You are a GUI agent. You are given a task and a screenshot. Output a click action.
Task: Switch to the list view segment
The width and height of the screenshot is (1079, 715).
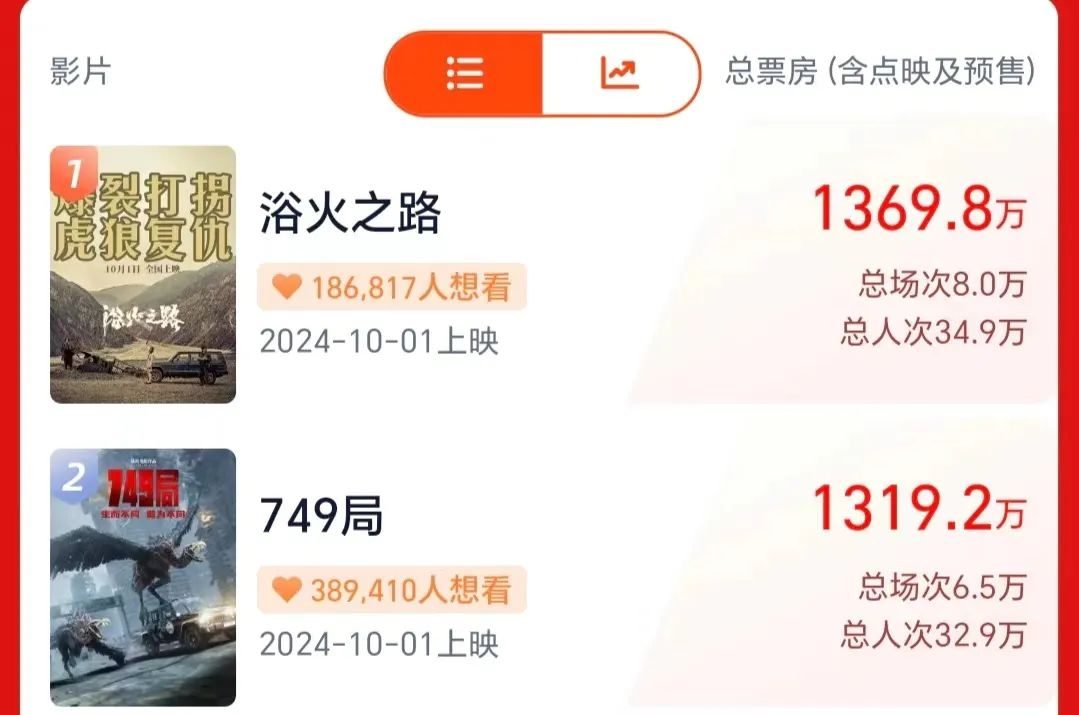click(464, 73)
